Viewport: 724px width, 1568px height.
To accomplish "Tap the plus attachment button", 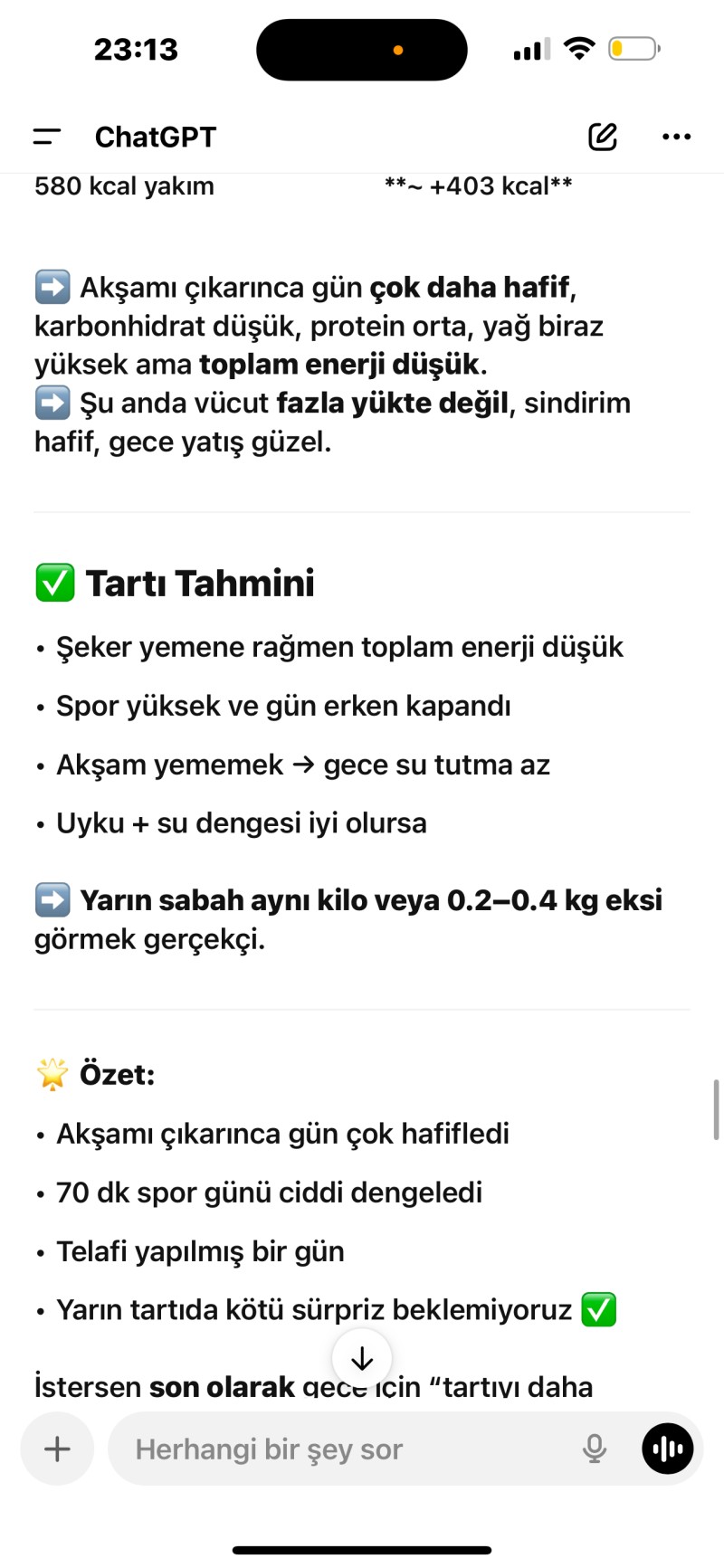I will [57, 1449].
